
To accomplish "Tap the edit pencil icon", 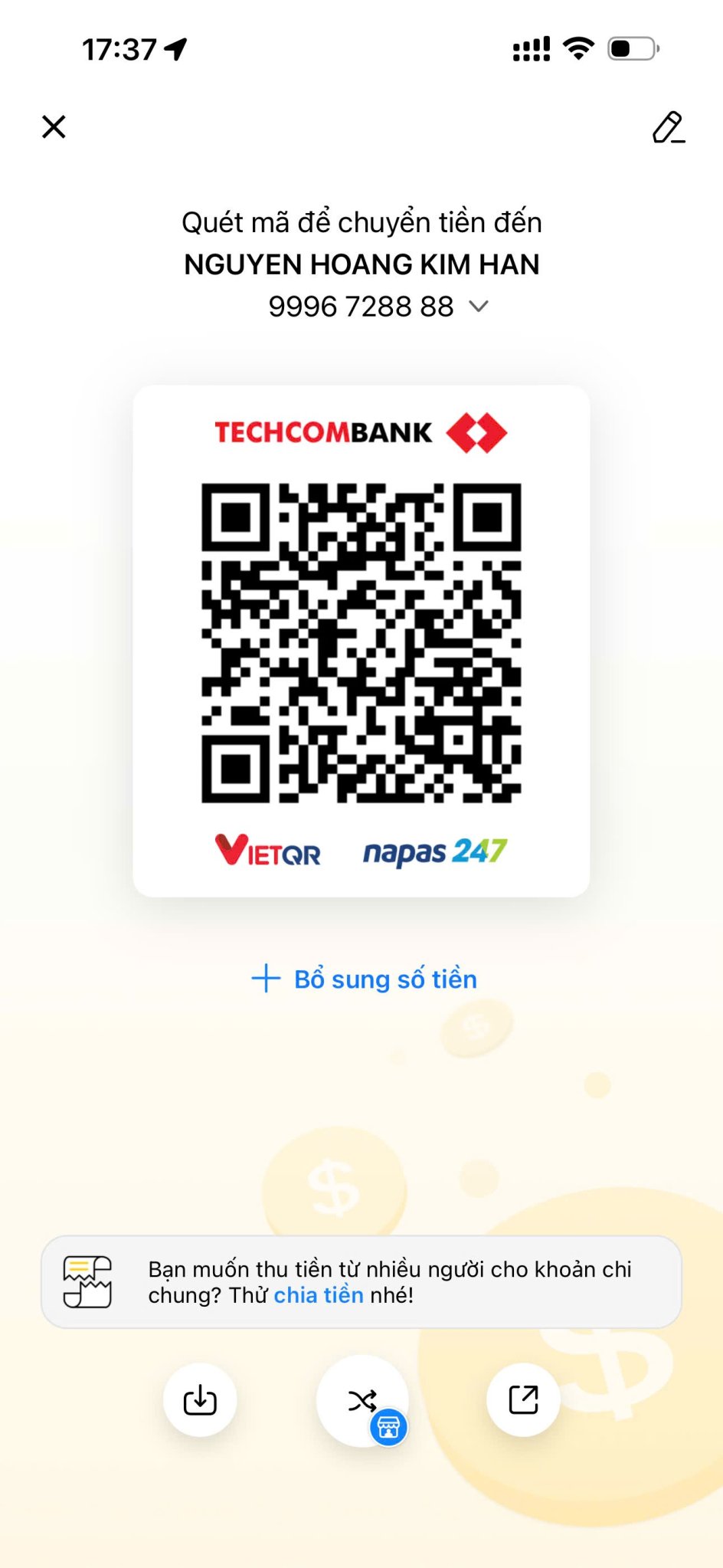I will (668, 128).
